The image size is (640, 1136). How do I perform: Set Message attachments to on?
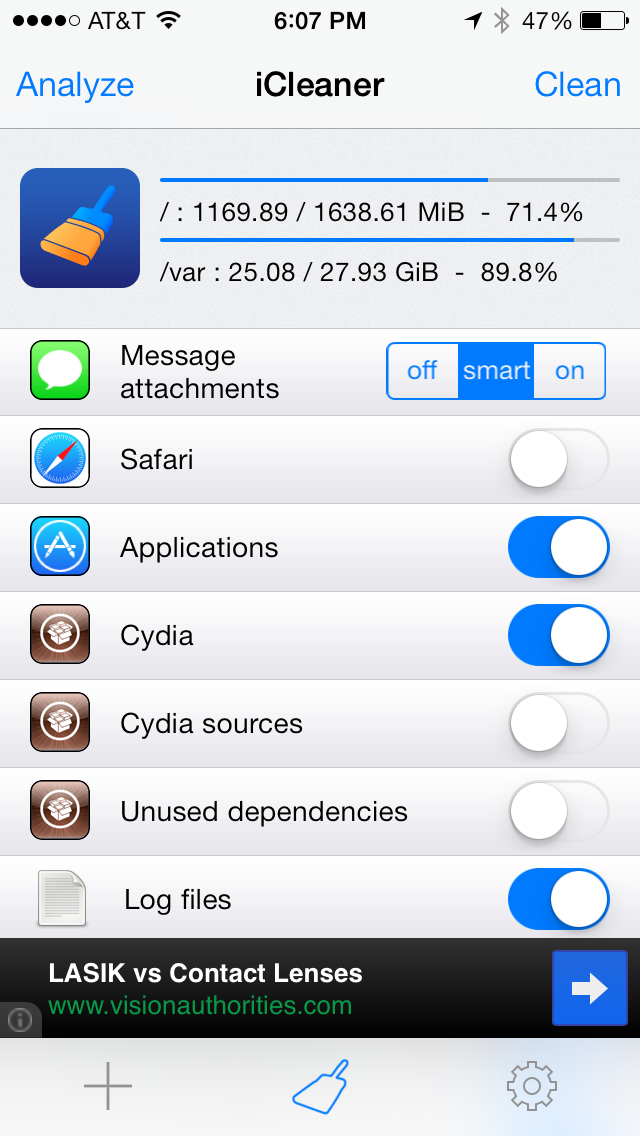(570, 371)
